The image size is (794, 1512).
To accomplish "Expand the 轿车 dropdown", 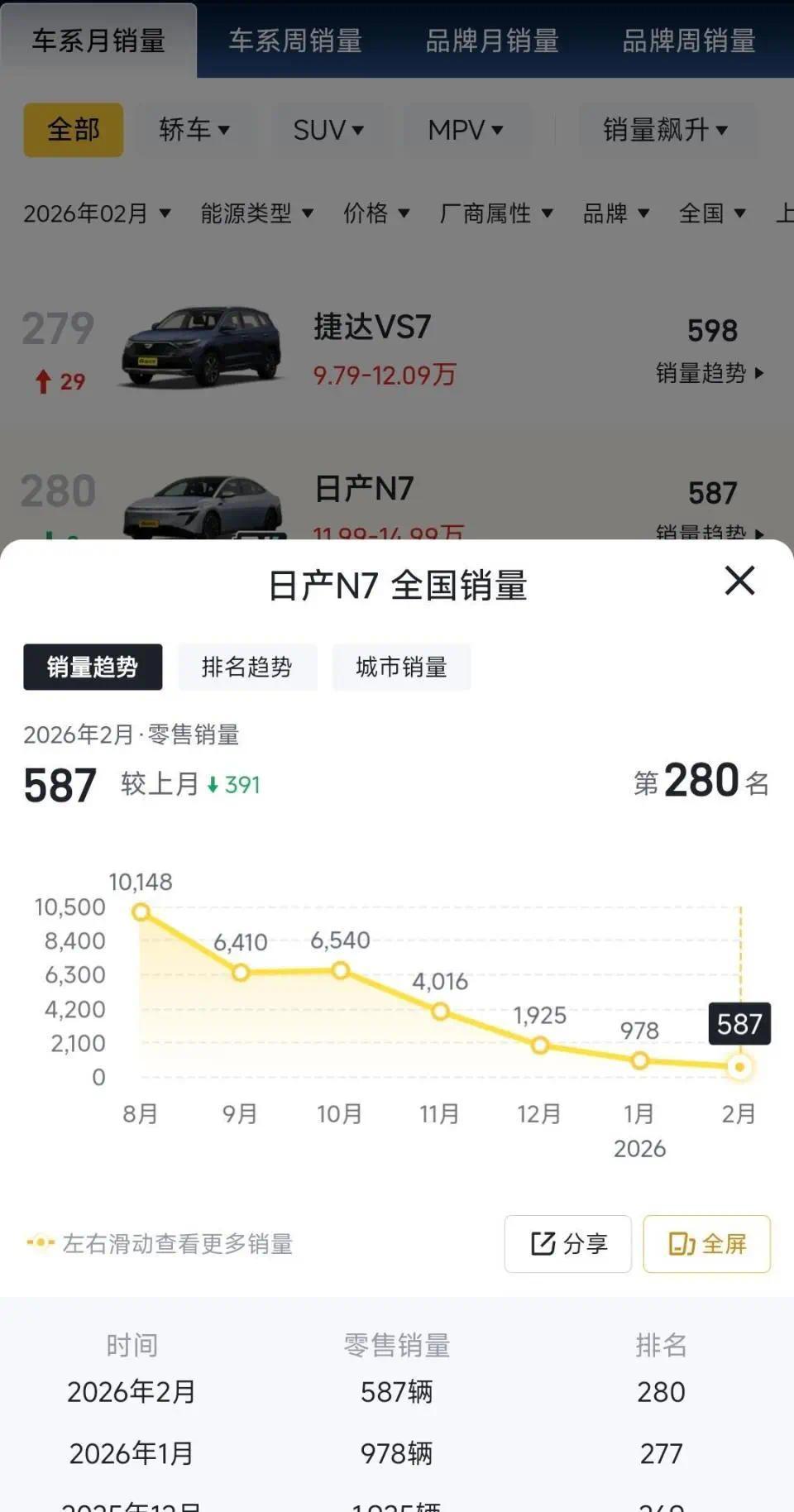I will click(x=194, y=130).
